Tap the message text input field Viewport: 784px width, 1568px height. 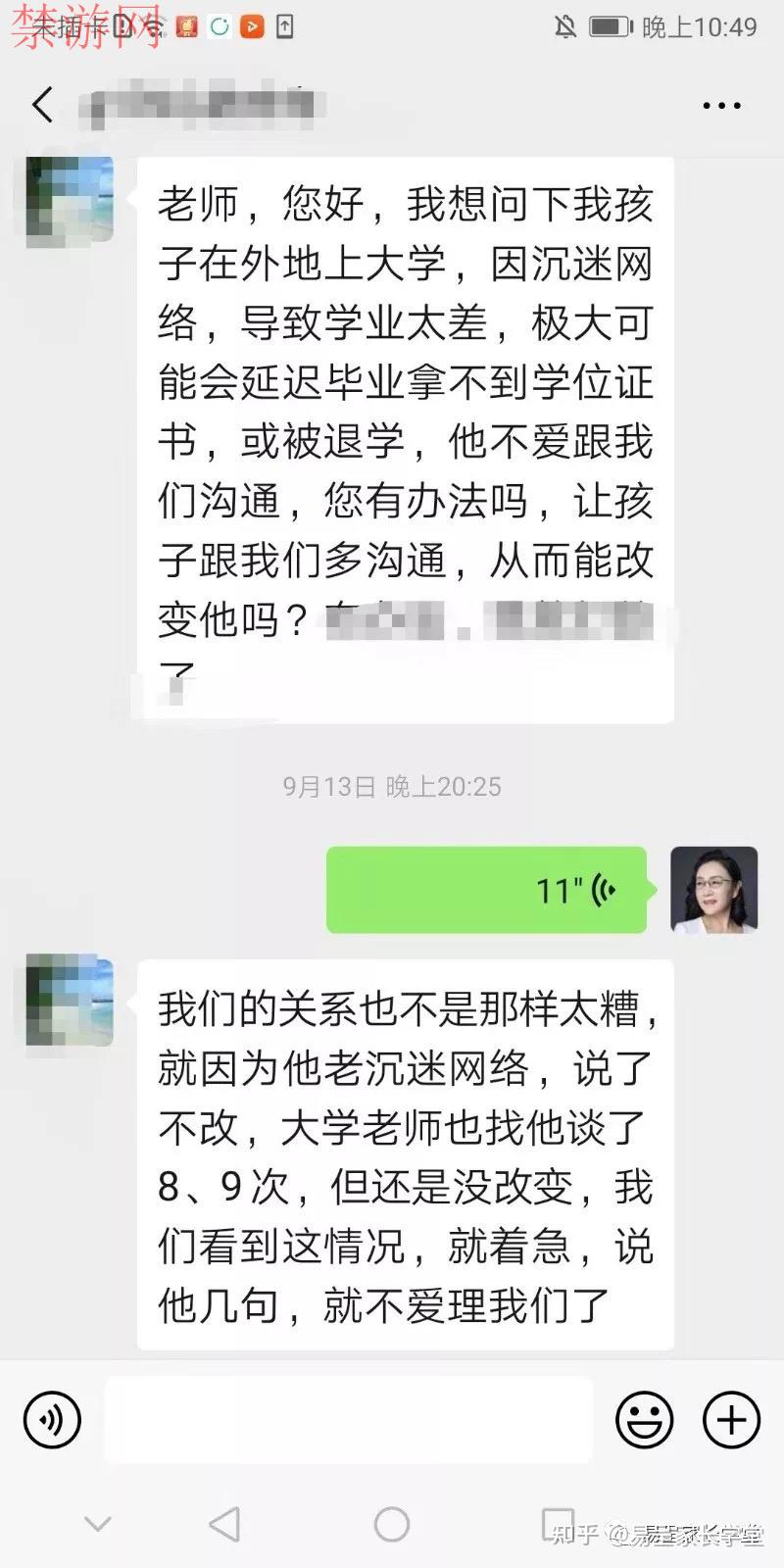pos(348,1419)
